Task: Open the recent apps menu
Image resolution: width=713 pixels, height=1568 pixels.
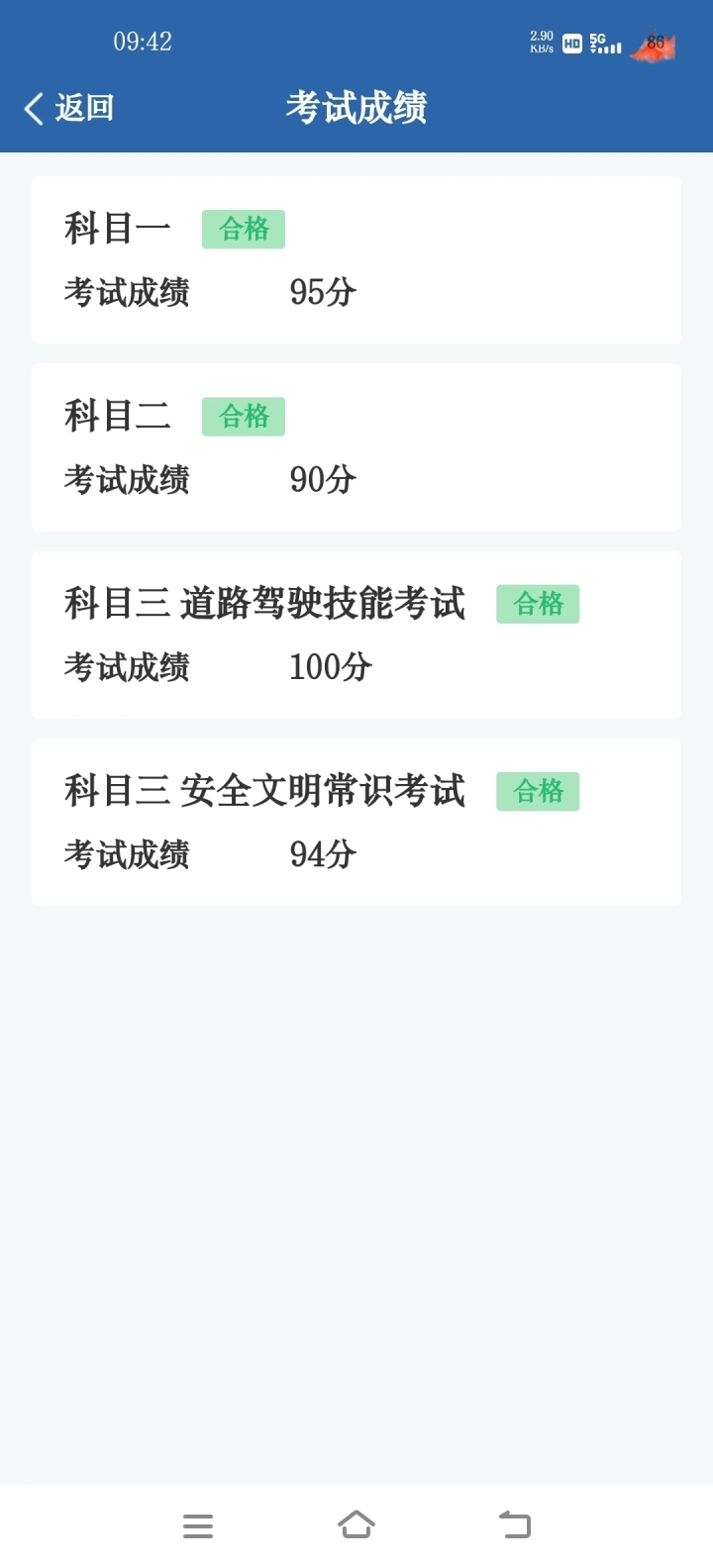Action: click(198, 1525)
